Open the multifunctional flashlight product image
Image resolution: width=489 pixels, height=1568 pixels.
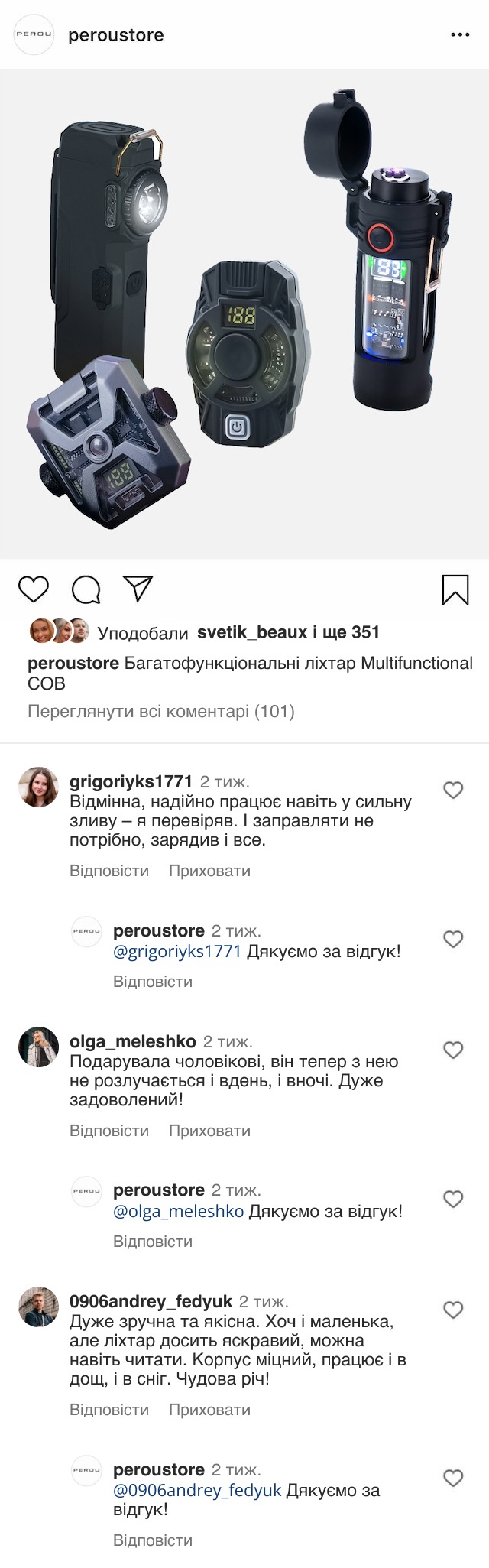pos(244,313)
